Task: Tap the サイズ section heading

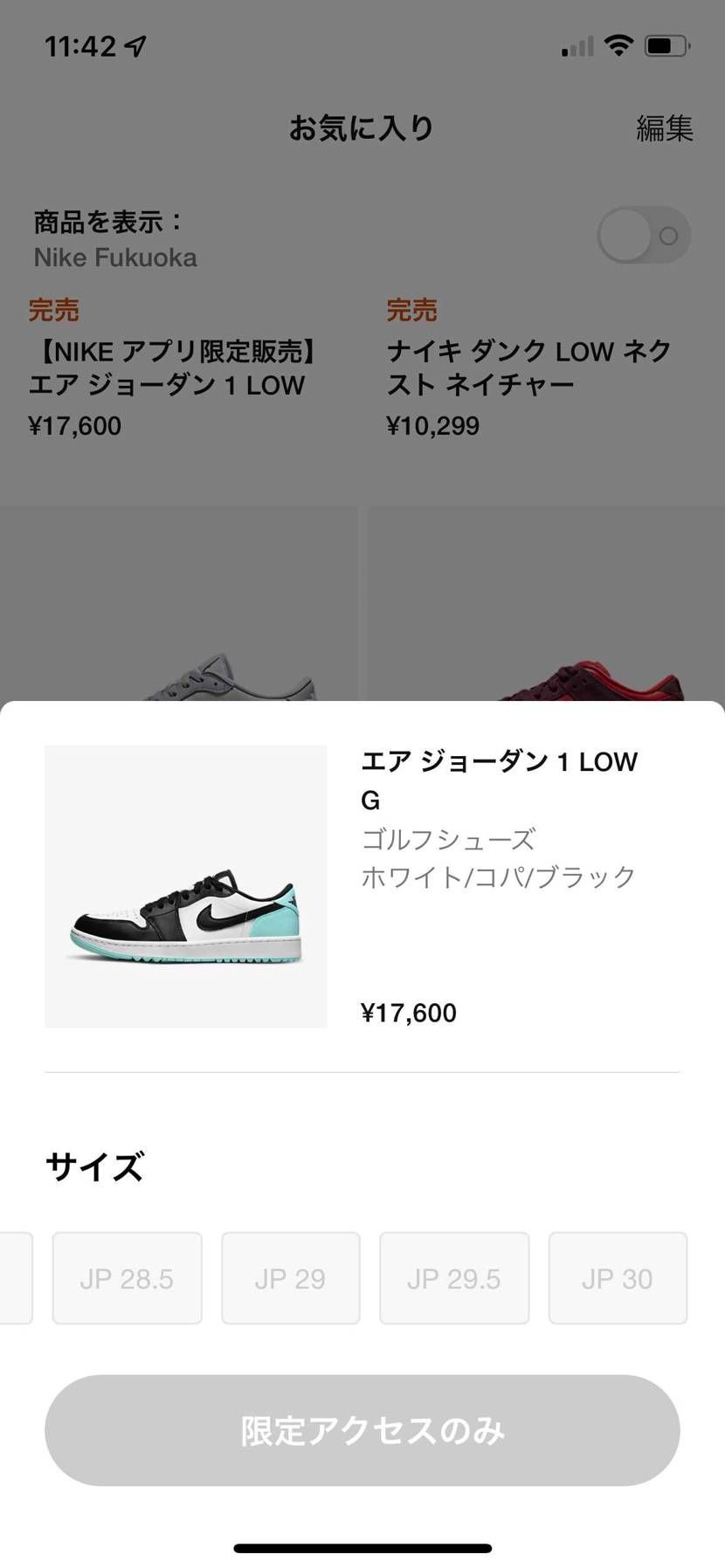Action: tap(94, 1165)
